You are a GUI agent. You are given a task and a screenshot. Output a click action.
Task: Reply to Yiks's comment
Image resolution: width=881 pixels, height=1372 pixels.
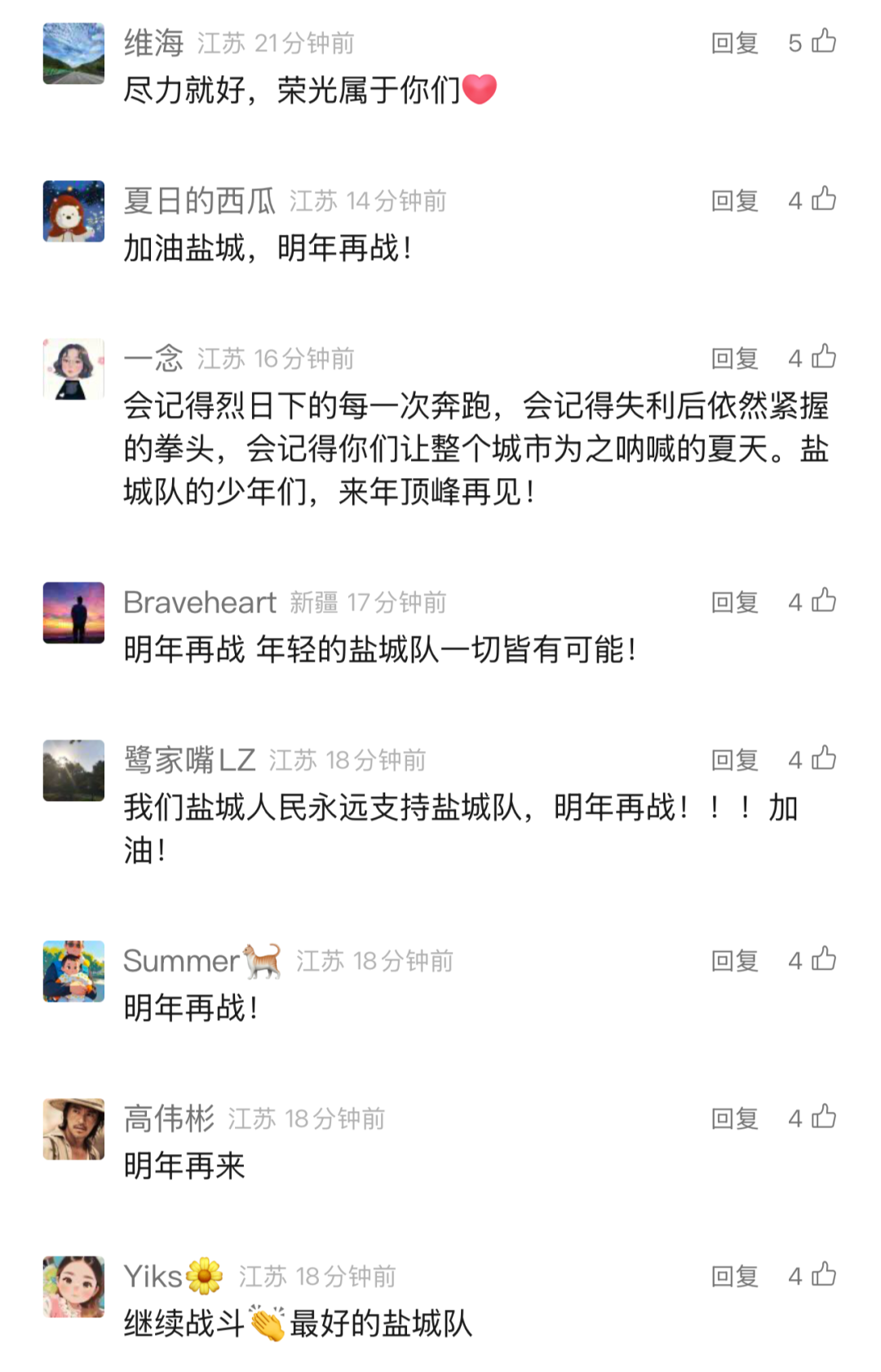(734, 1276)
